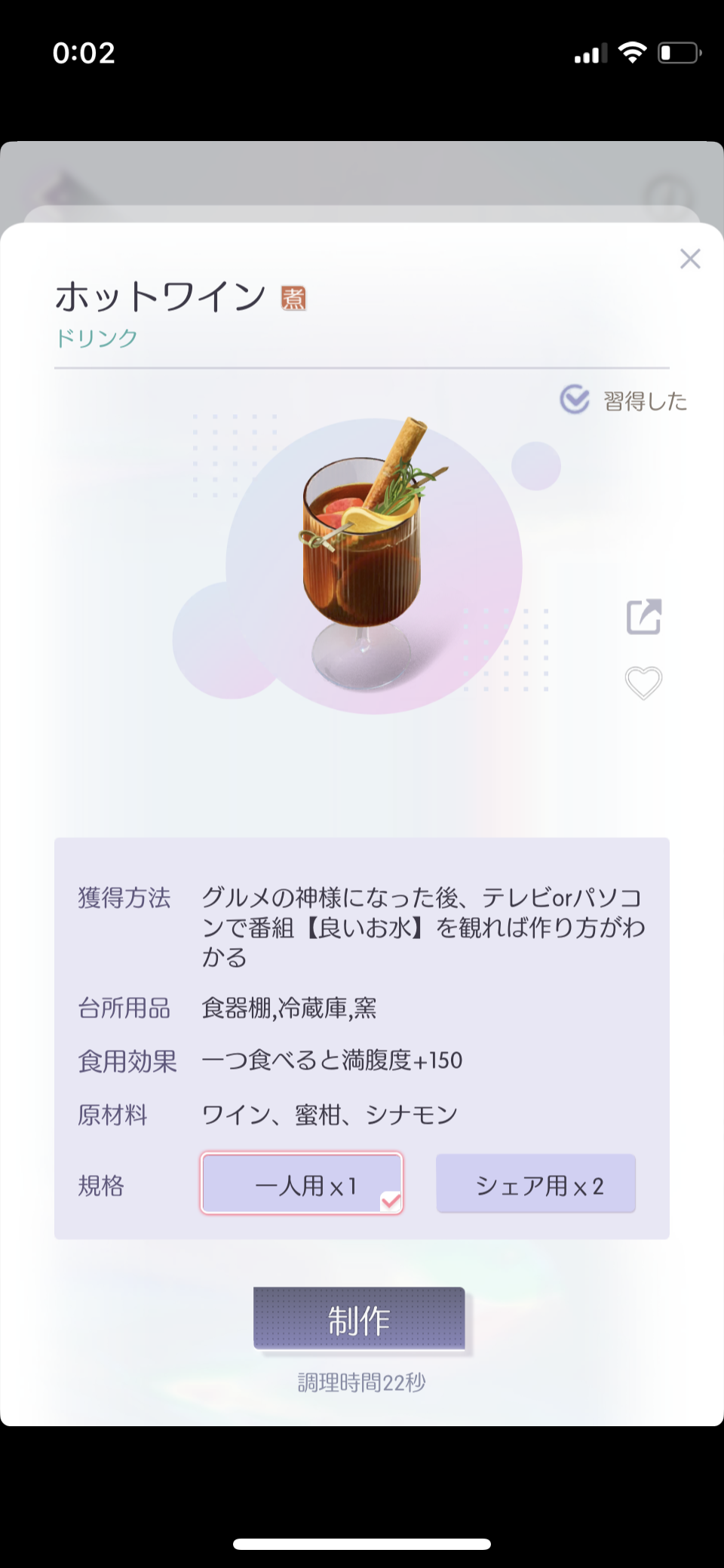This screenshot has width=724, height=1568.
Task: Start cooking with the 制作 button
Action: 359,1318
